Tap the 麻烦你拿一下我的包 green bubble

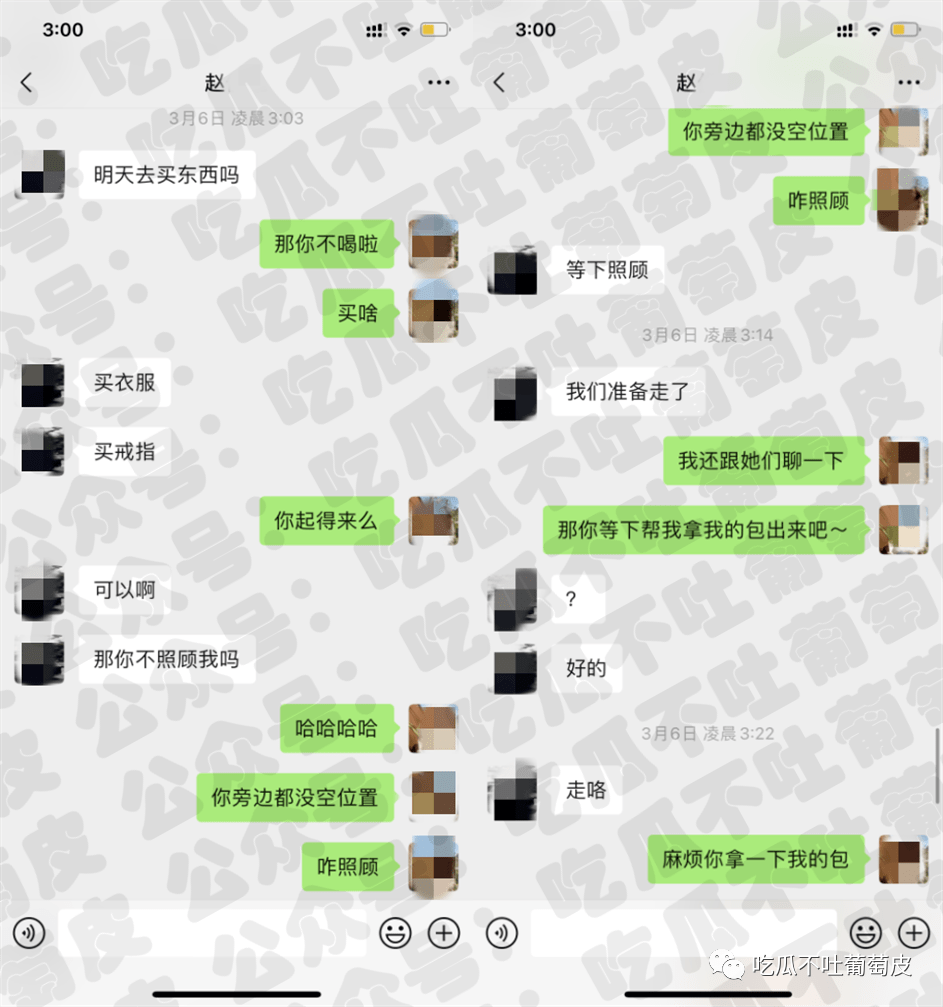[x=756, y=859]
